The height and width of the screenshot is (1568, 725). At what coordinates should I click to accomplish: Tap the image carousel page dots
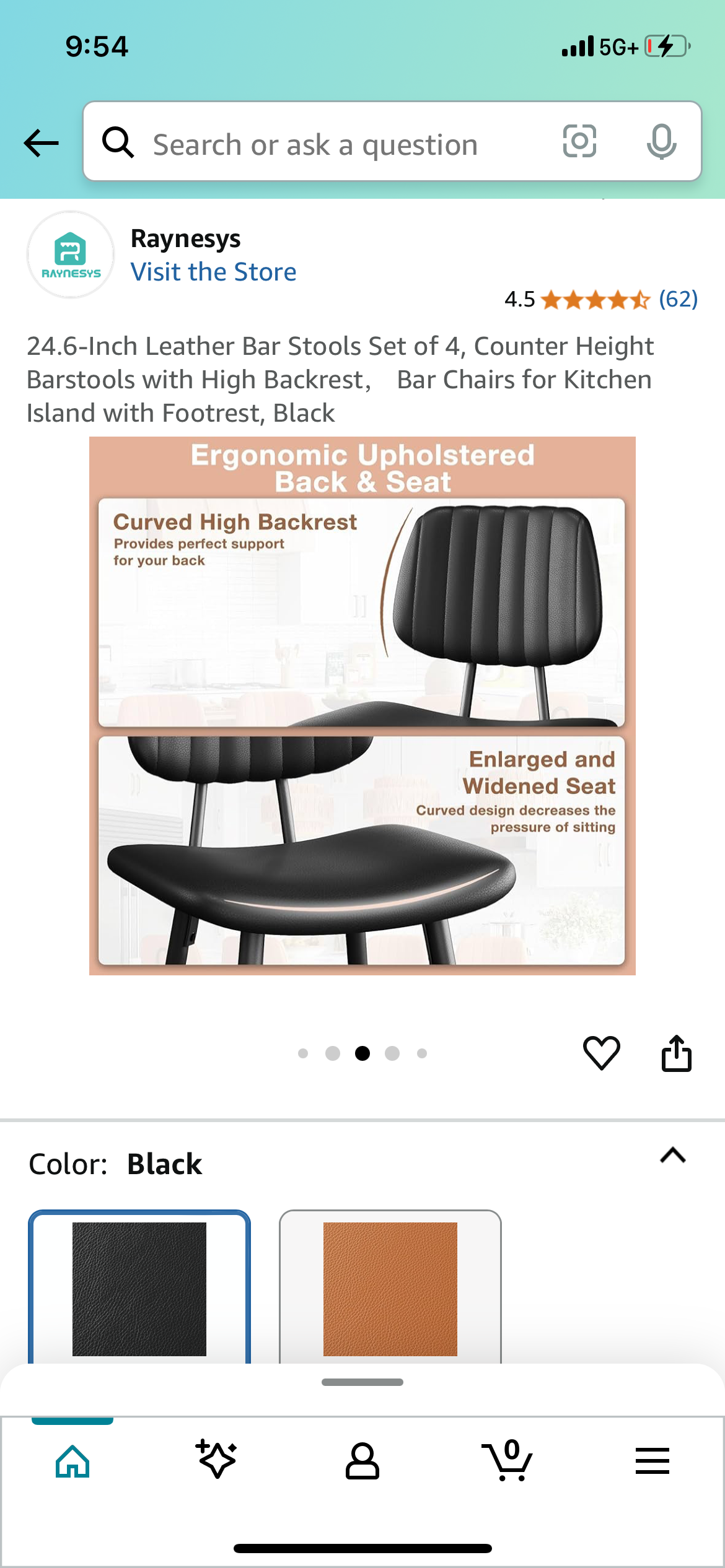[x=362, y=1053]
